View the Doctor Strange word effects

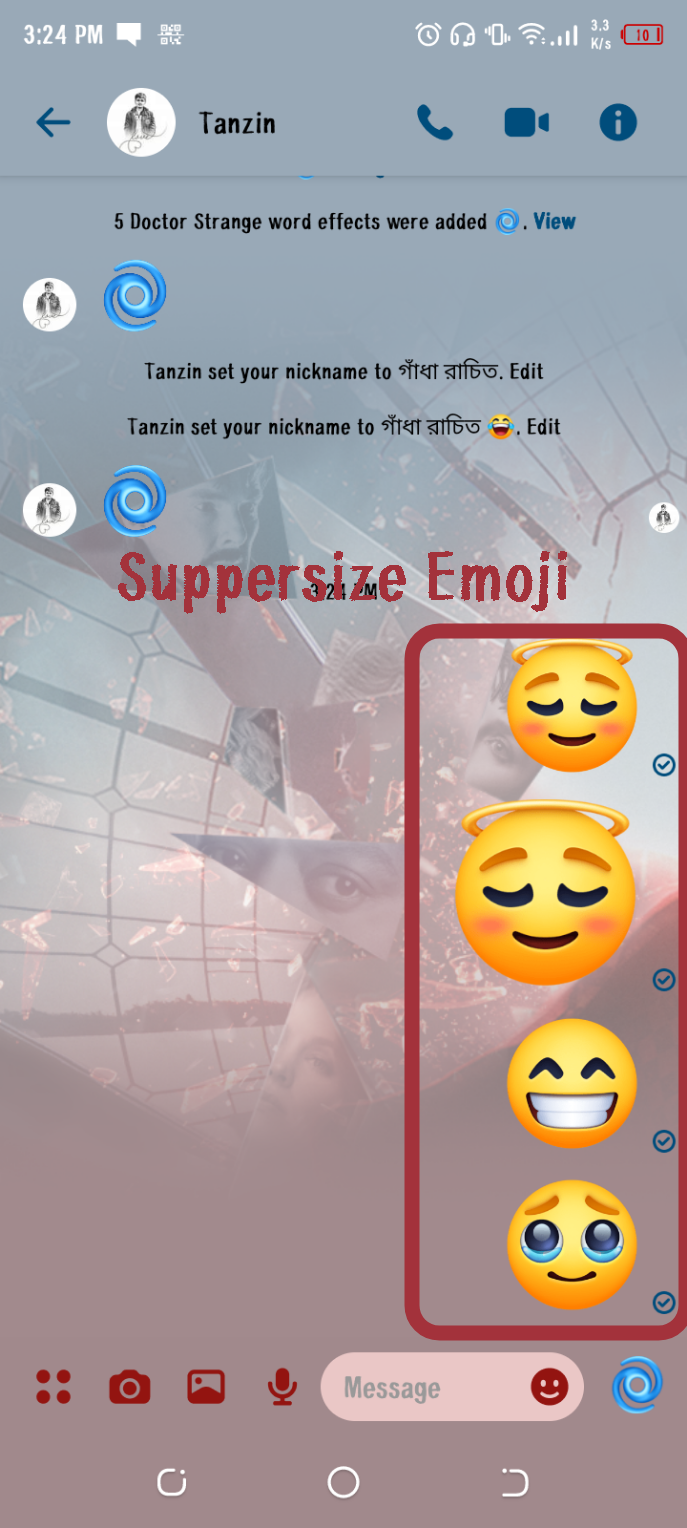[x=554, y=221]
